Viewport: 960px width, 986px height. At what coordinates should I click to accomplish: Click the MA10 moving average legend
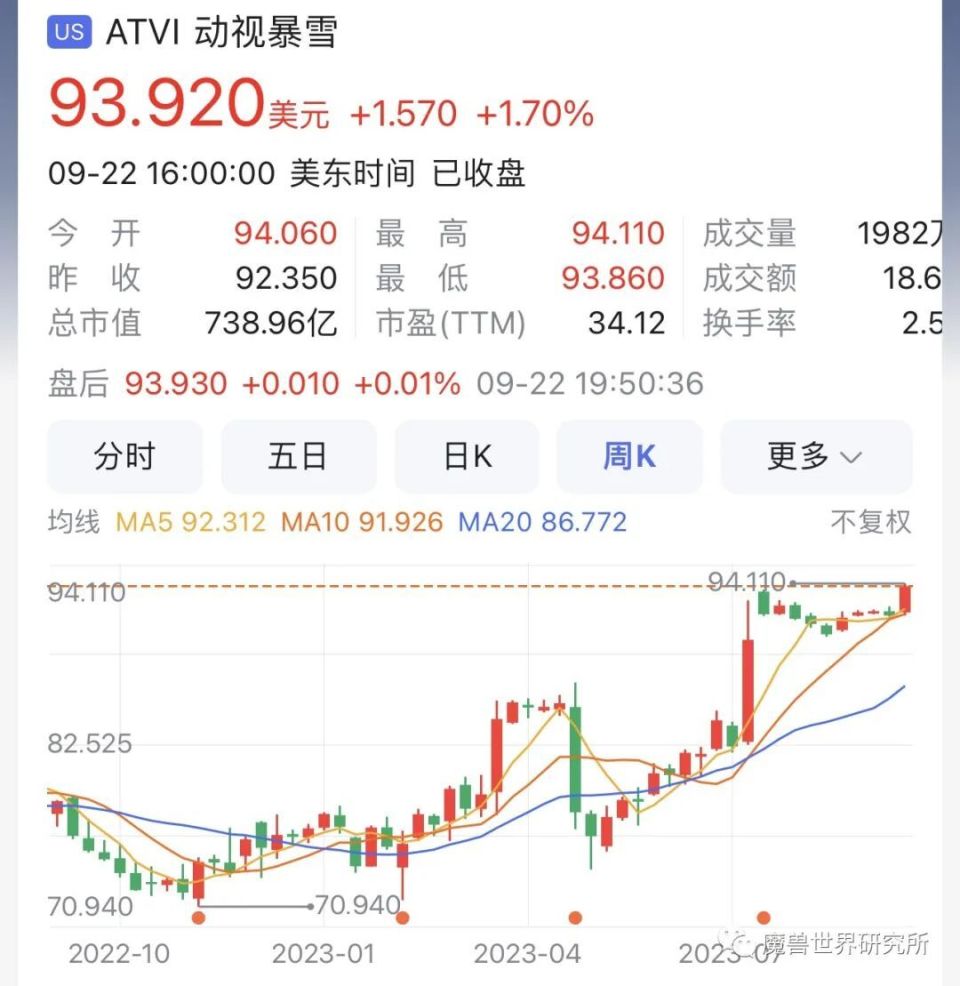click(x=360, y=521)
